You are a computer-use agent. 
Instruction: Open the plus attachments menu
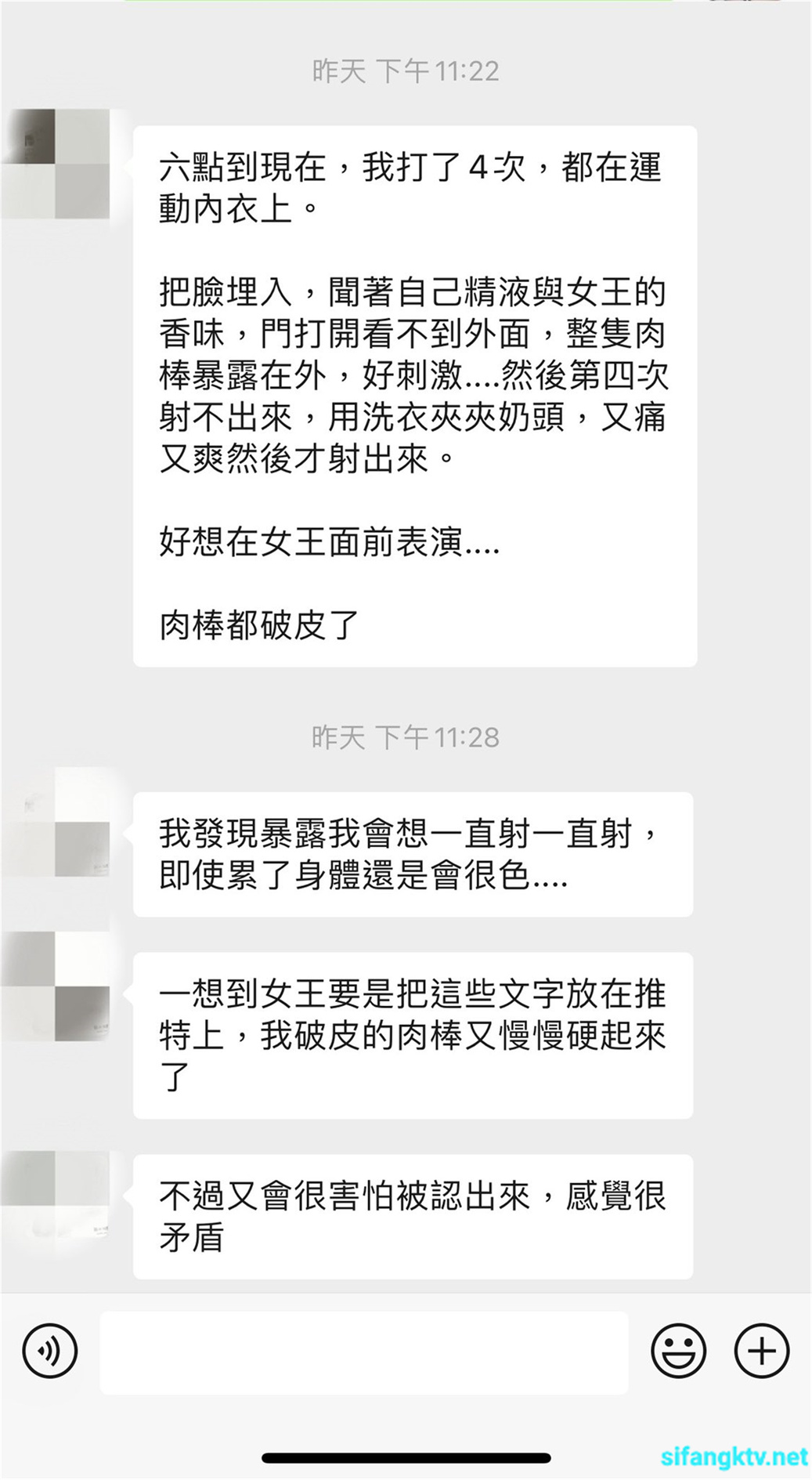point(761,1351)
